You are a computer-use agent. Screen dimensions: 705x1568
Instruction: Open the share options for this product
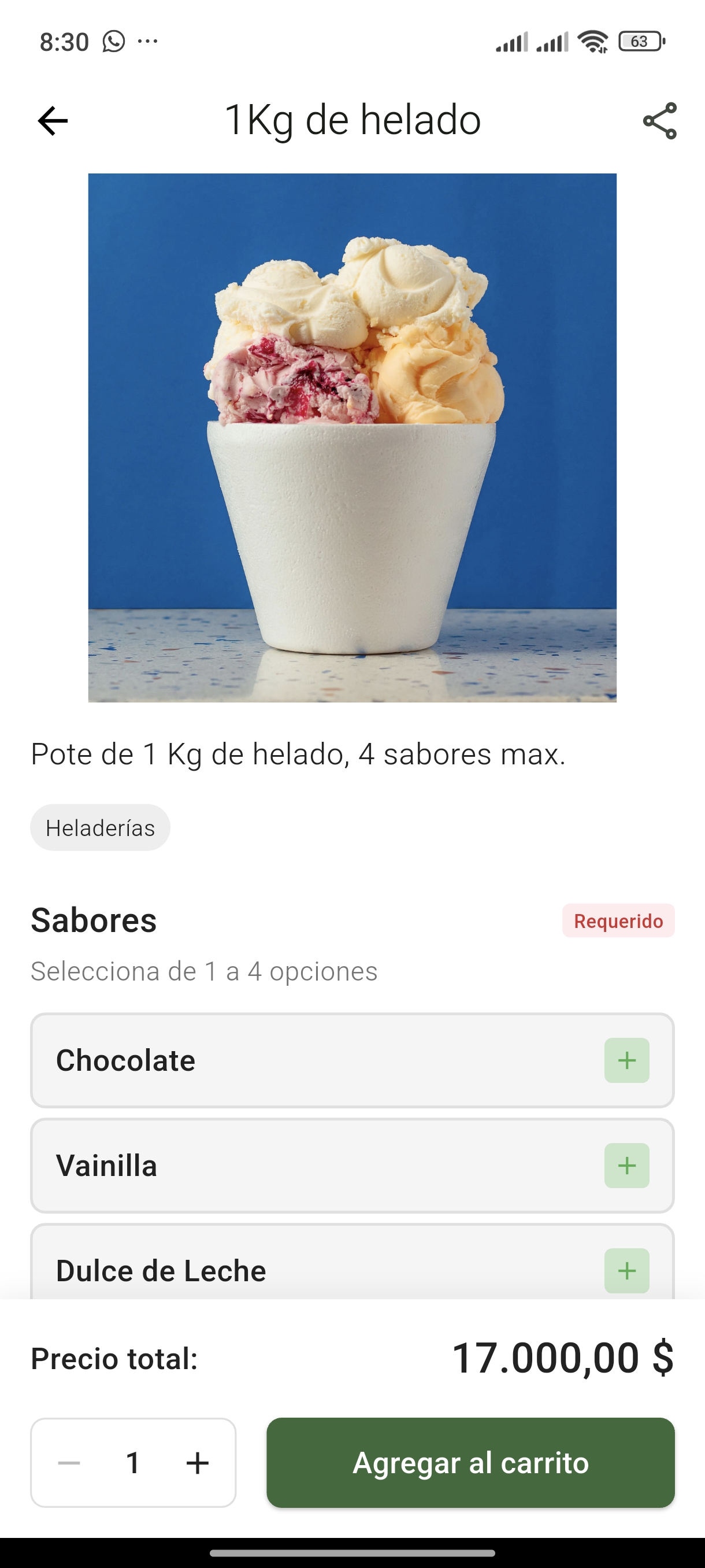pyautogui.click(x=660, y=120)
